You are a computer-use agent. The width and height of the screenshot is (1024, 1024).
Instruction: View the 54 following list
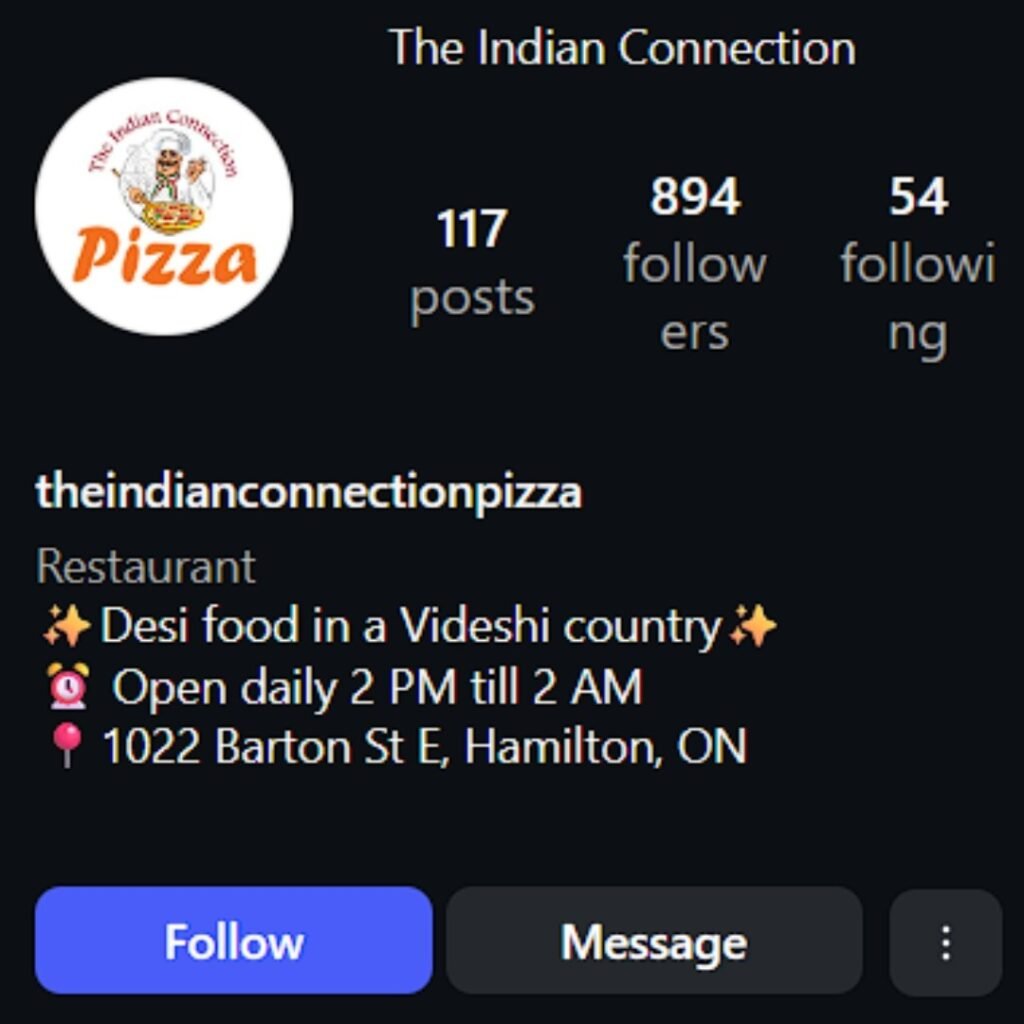(917, 264)
